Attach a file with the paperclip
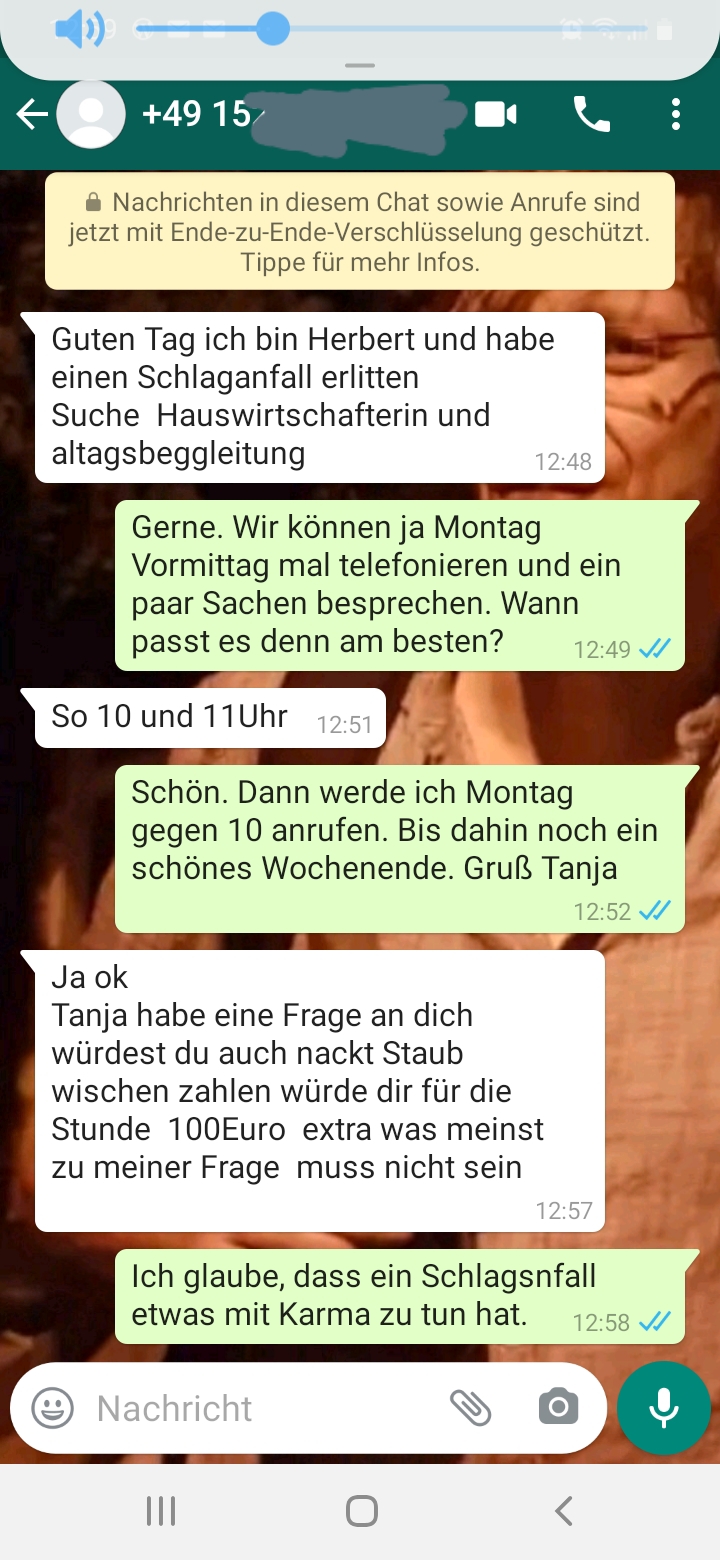 [x=470, y=1408]
